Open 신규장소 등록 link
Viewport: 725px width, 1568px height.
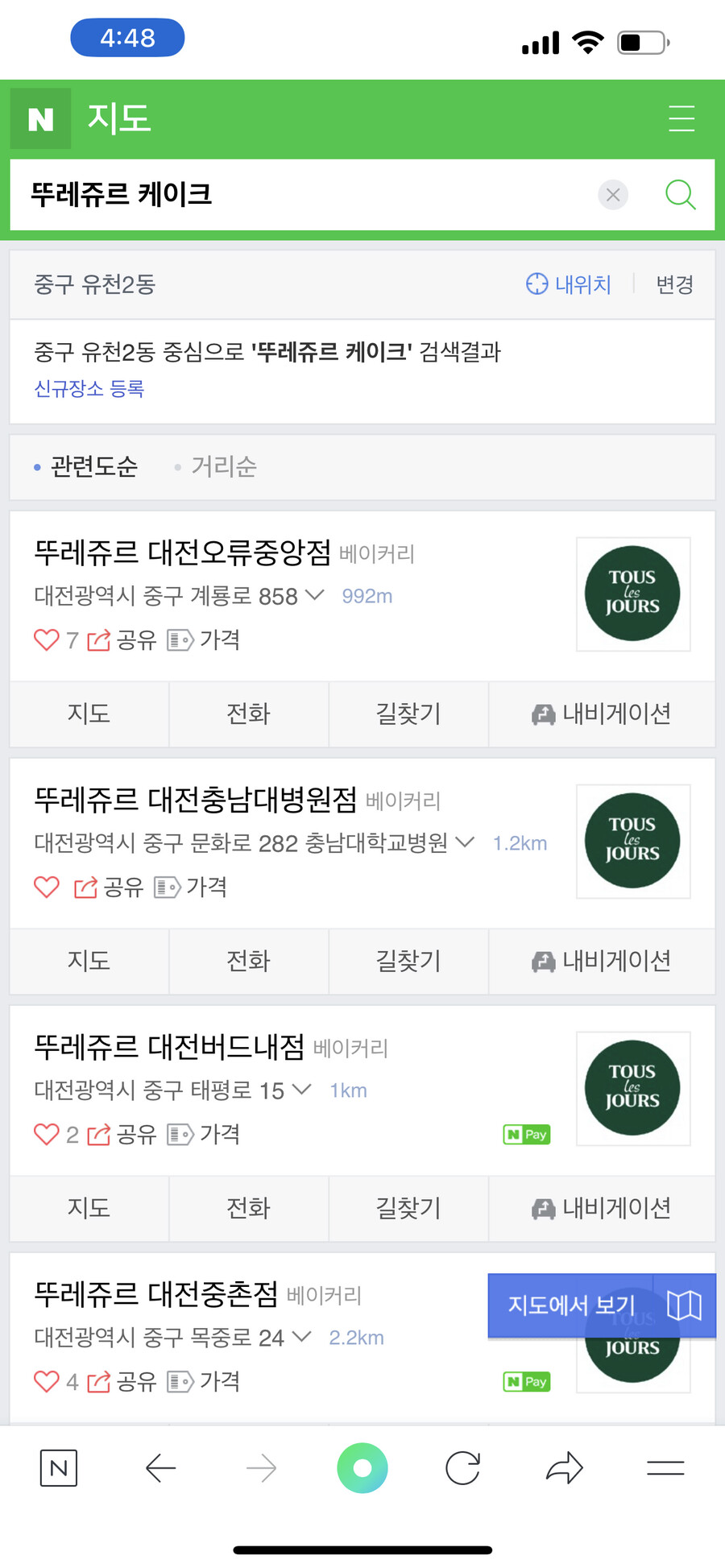(89, 389)
